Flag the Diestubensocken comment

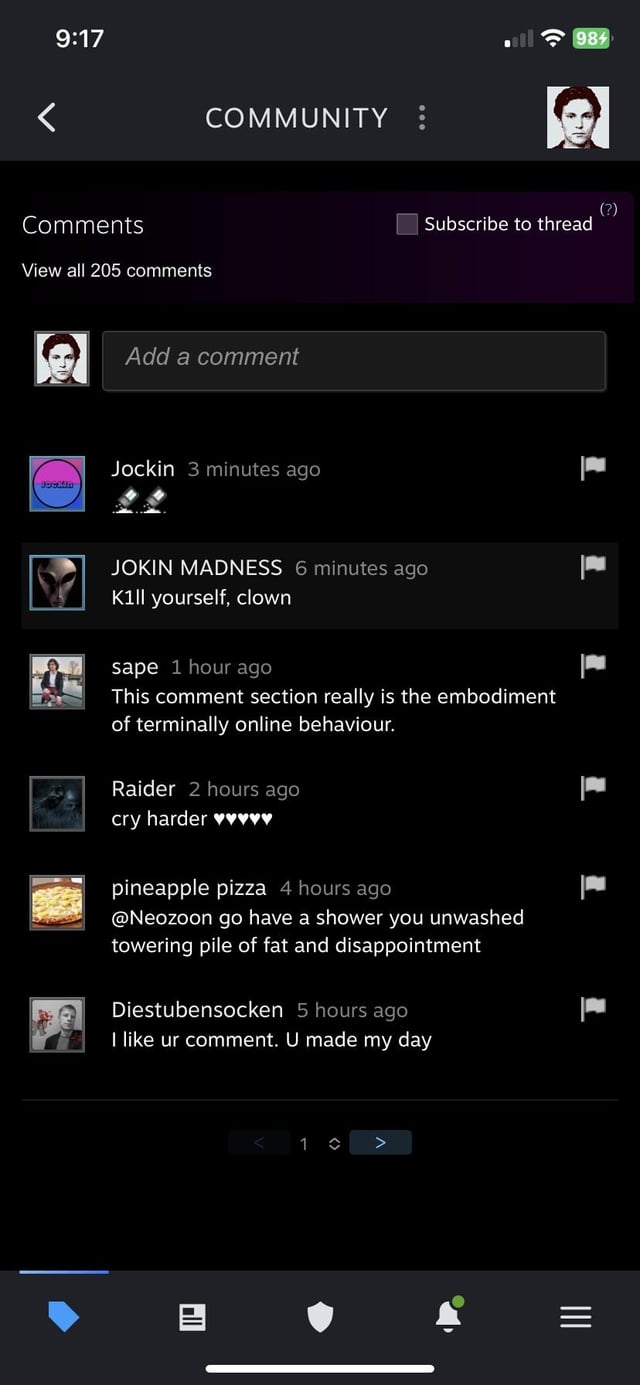[x=593, y=1009]
